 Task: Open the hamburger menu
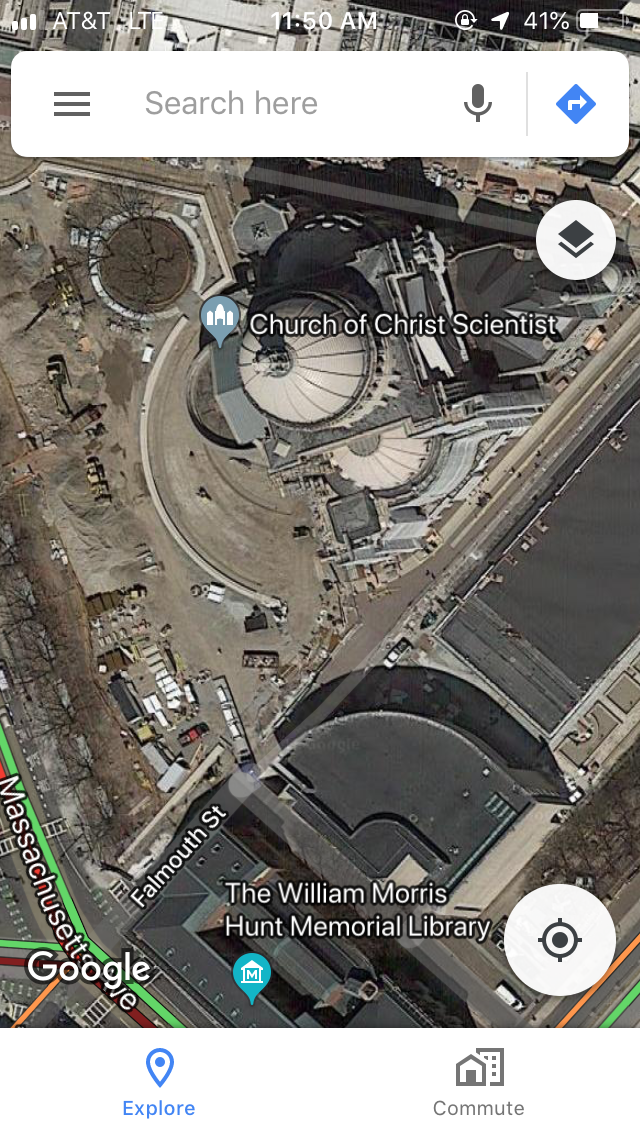coord(72,104)
